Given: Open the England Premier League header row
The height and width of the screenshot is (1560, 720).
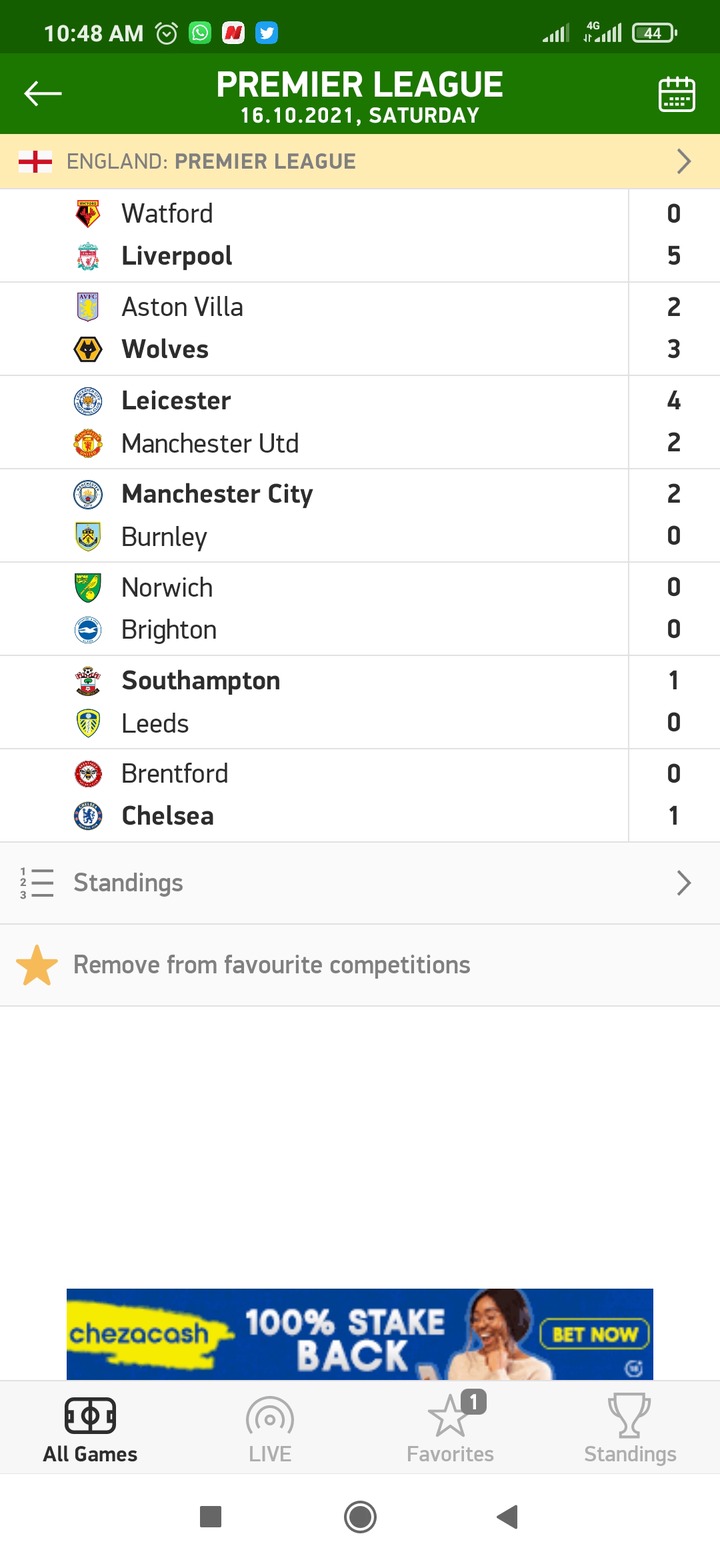Looking at the screenshot, I should click(360, 161).
